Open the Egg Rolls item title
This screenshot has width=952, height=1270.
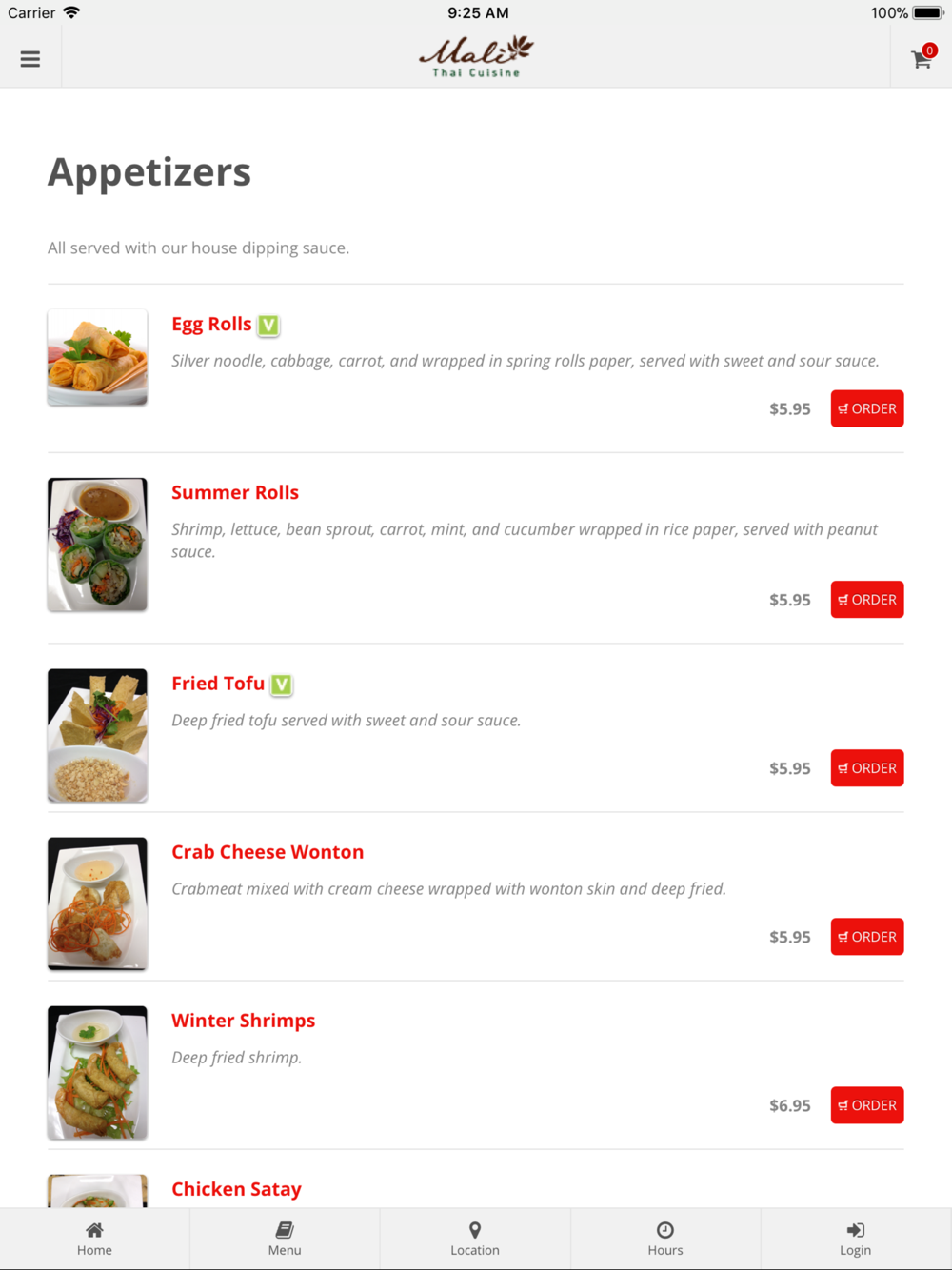click(x=211, y=325)
